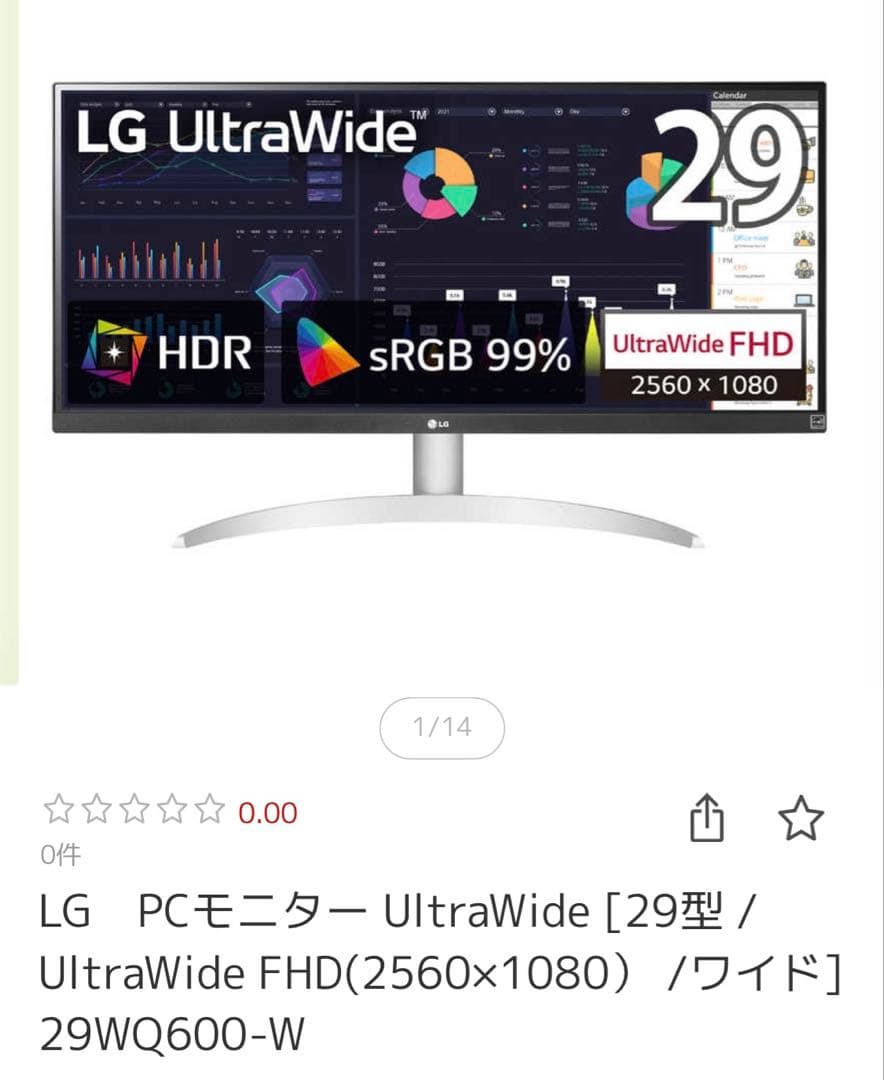Tap the 1/14 image counter pill
Viewport: 884px width, 1080px height.
point(441,728)
